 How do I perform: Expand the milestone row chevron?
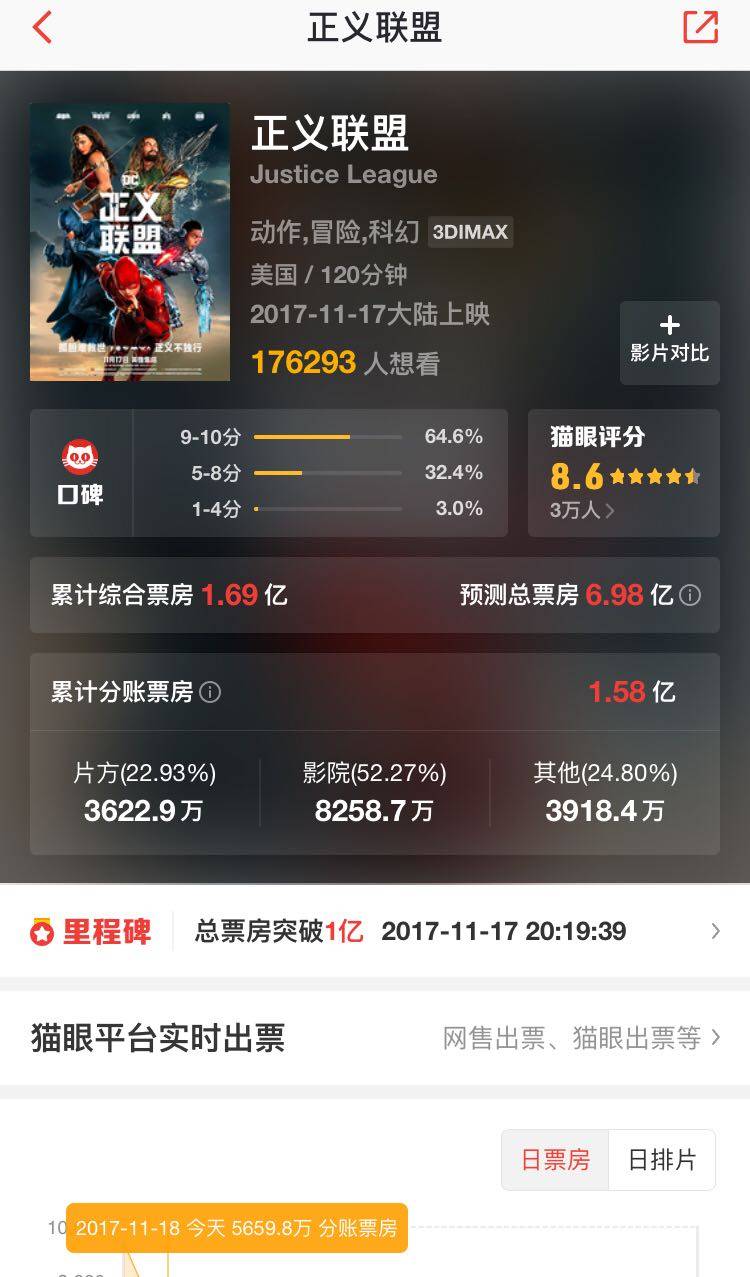coord(717,931)
